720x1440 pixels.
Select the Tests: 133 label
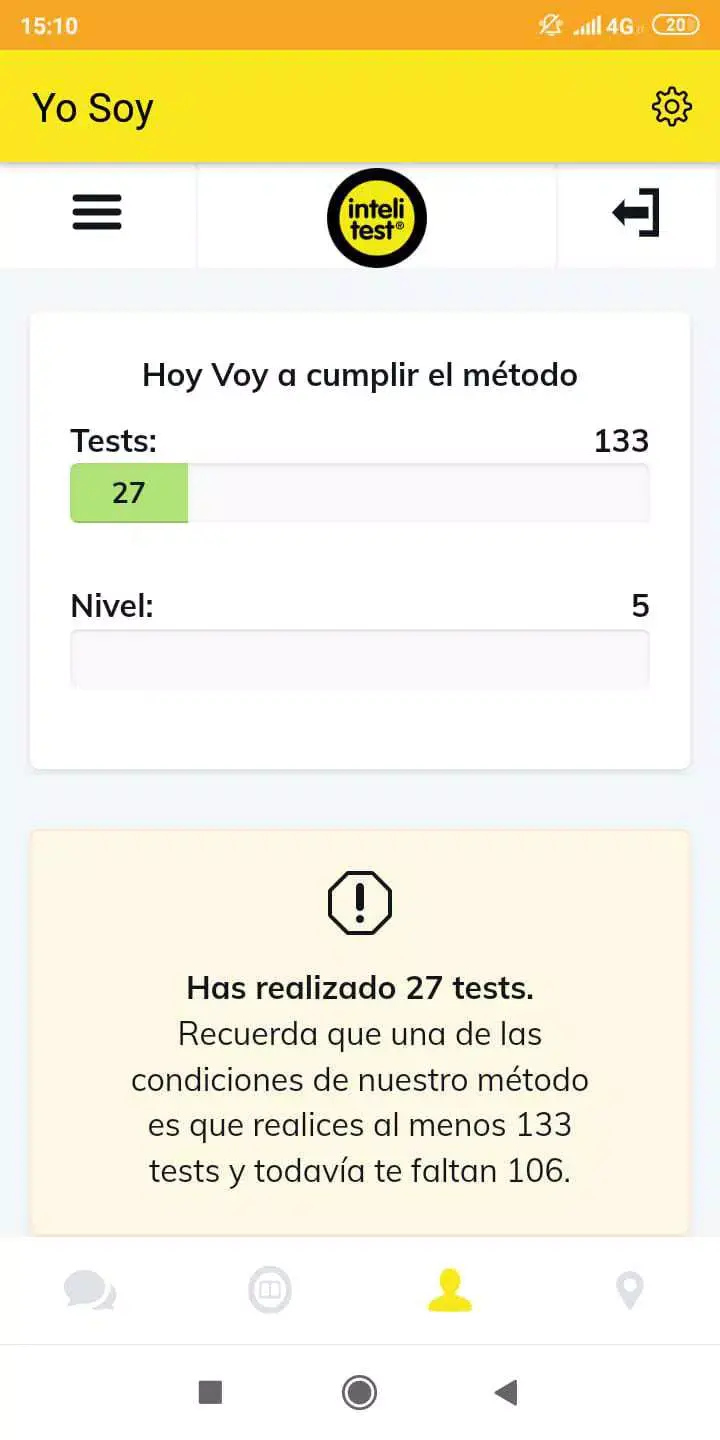click(x=112, y=441)
